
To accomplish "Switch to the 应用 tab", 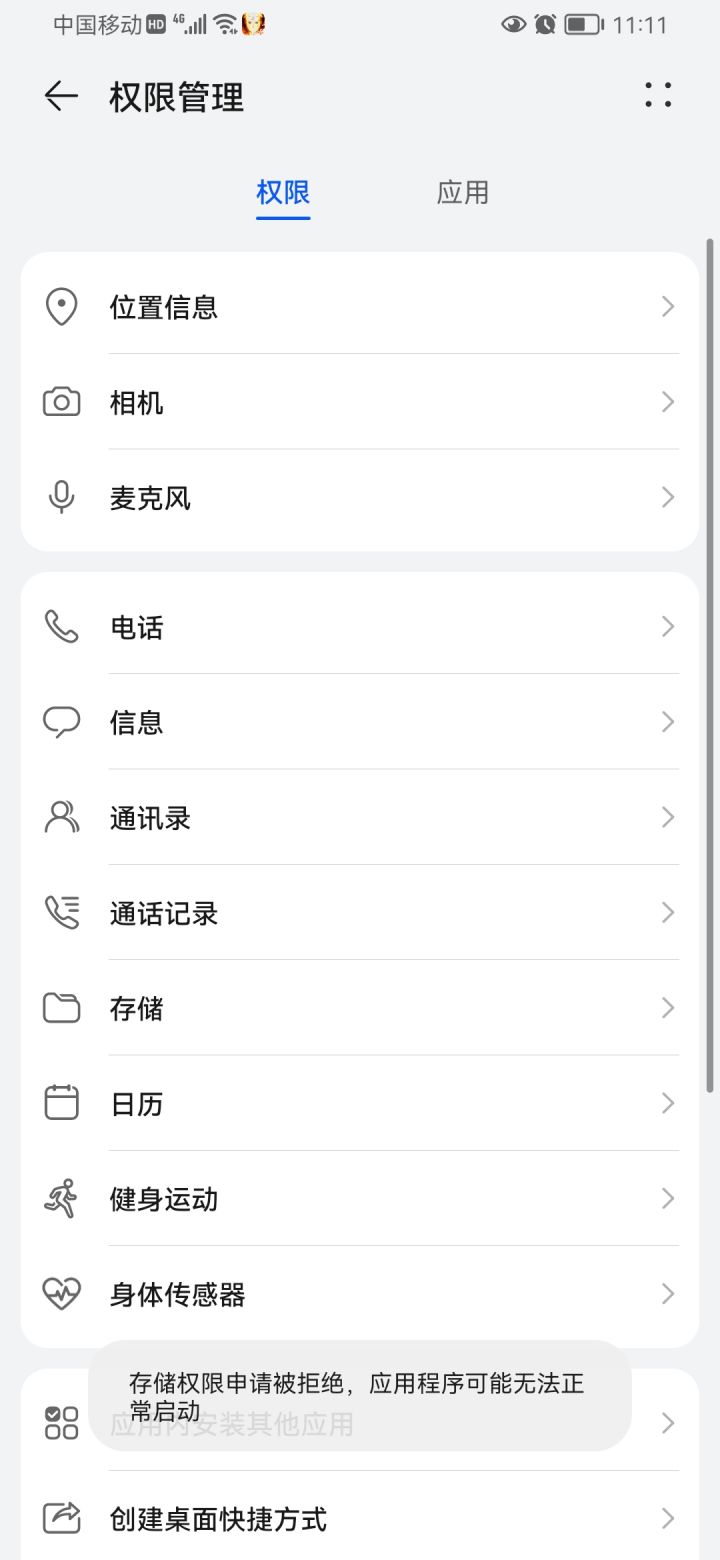I will 462,192.
